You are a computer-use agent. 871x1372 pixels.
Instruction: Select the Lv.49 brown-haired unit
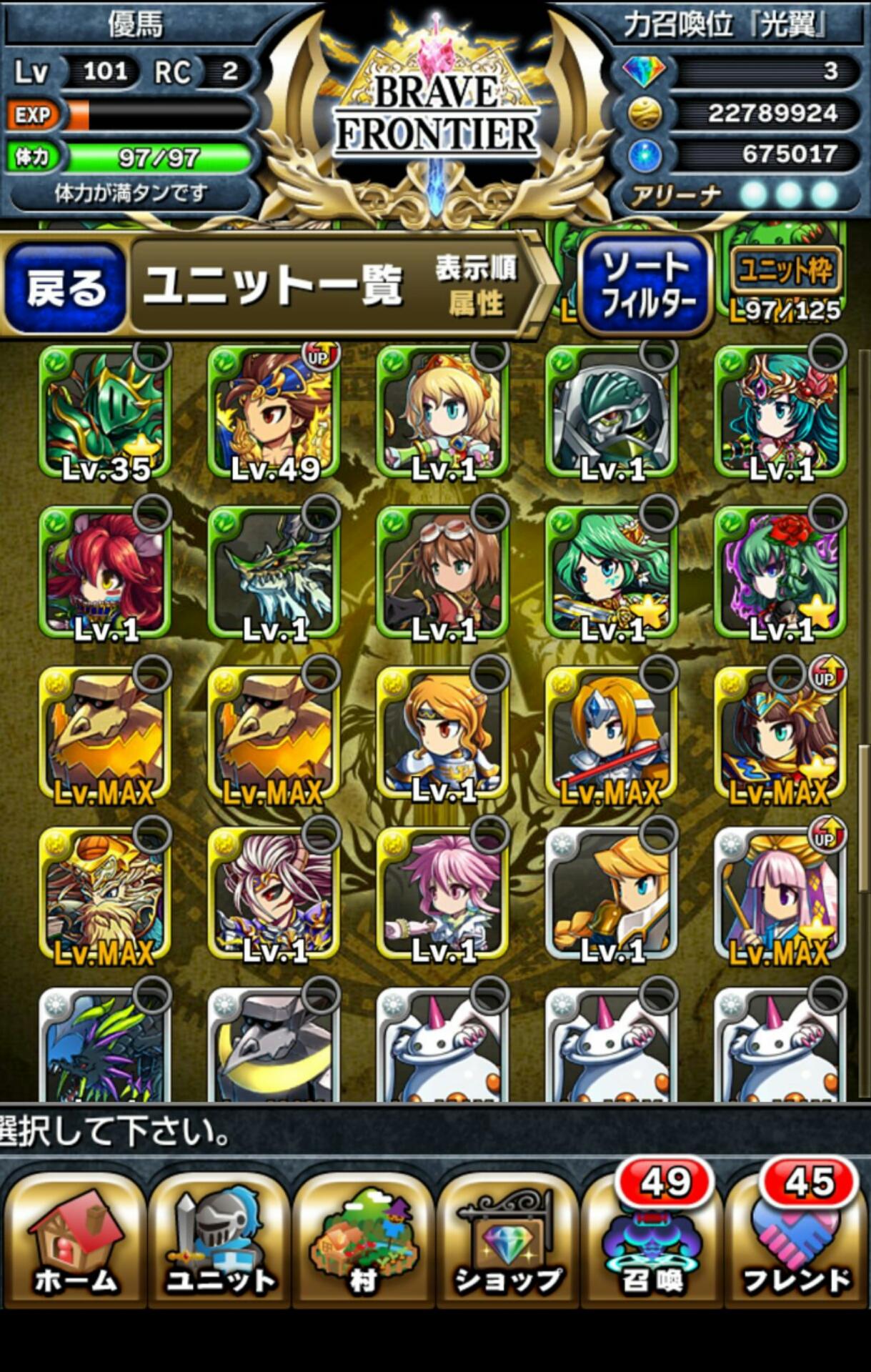pyautogui.click(x=274, y=412)
